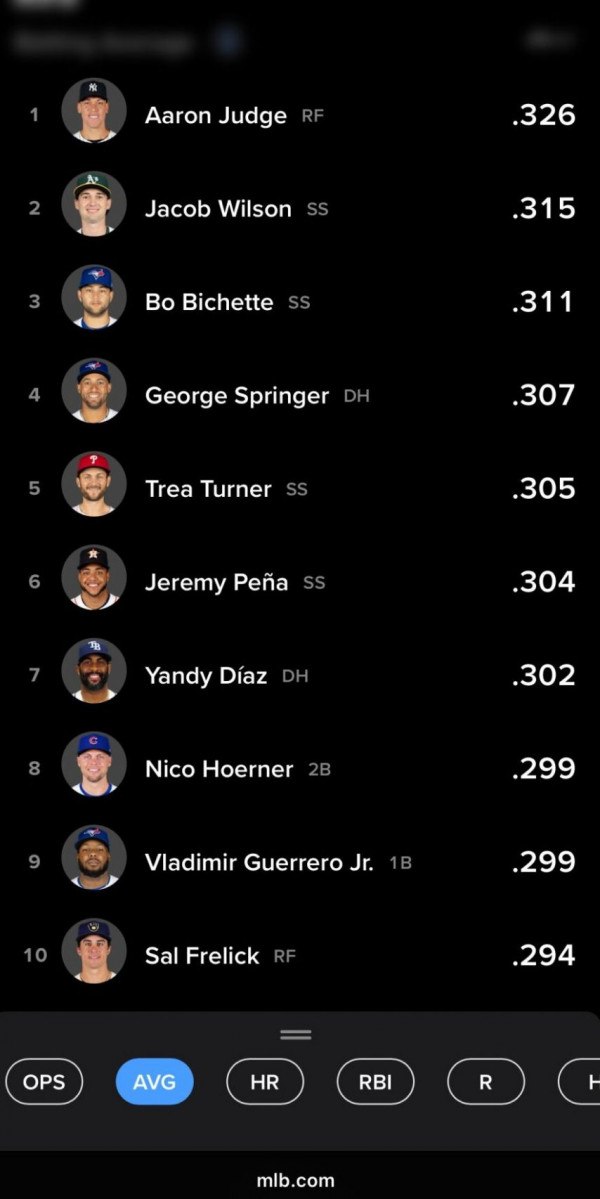Open Jeremy Peña's player row

(300, 581)
